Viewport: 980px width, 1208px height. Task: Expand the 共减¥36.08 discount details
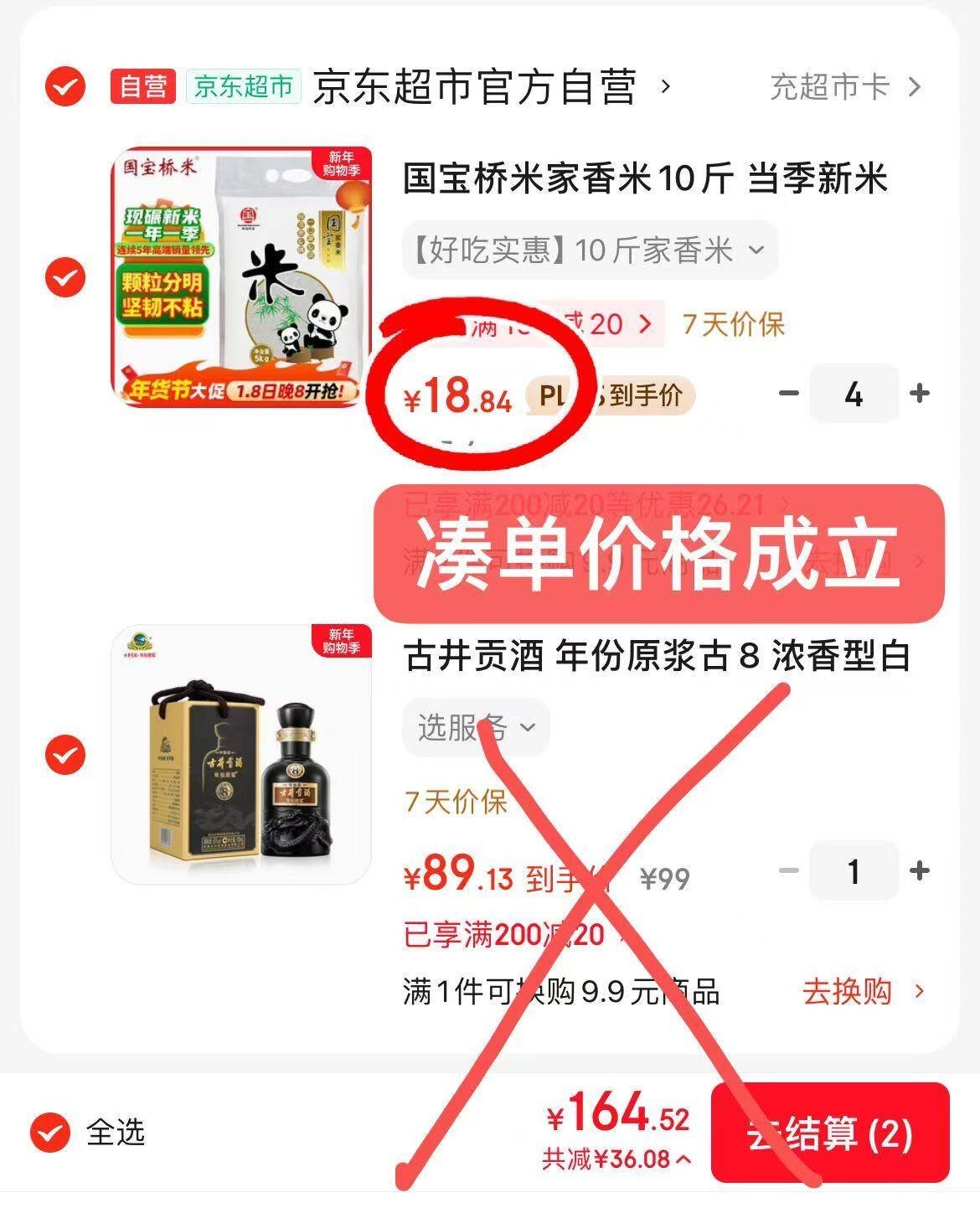point(616,1159)
